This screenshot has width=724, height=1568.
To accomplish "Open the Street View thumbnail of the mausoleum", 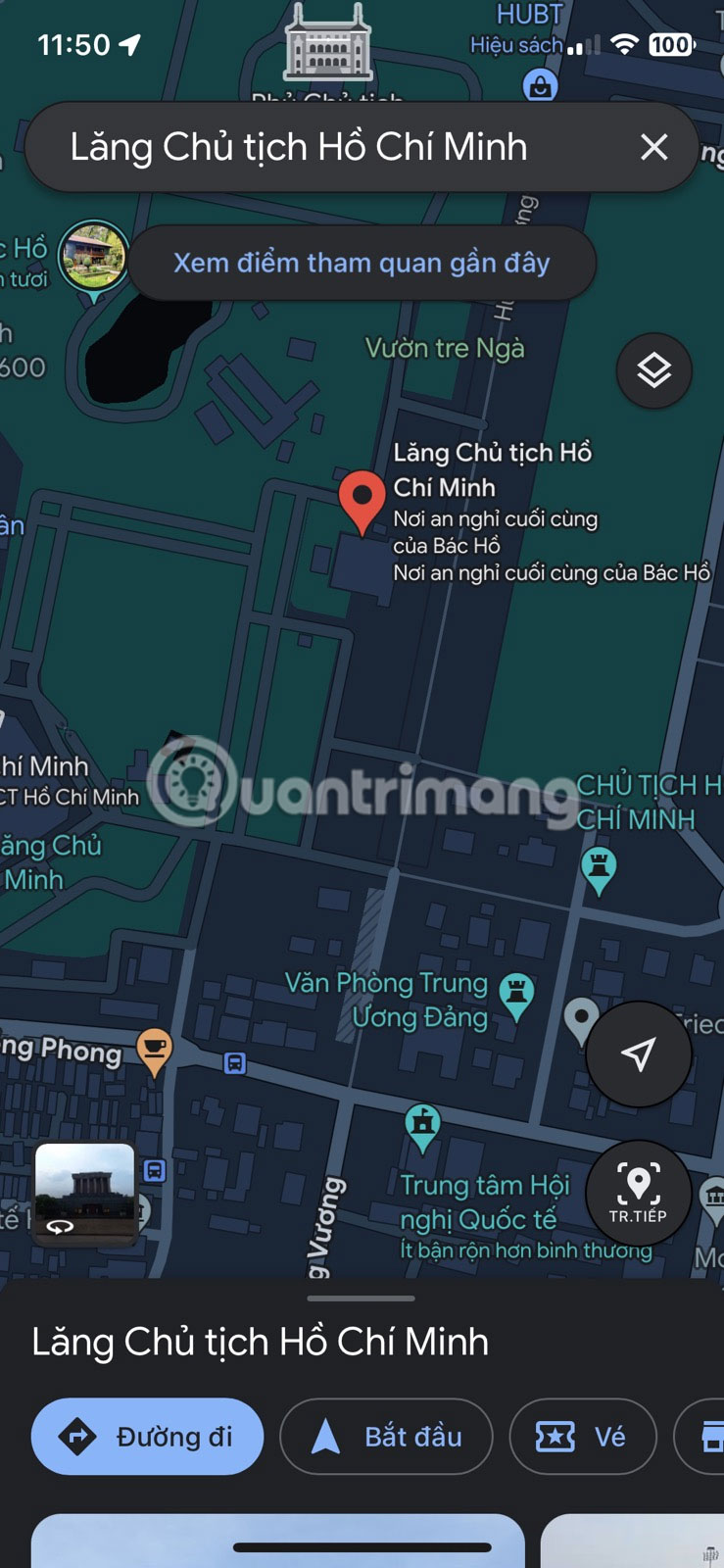I will pyautogui.click(x=84, y=1194).
